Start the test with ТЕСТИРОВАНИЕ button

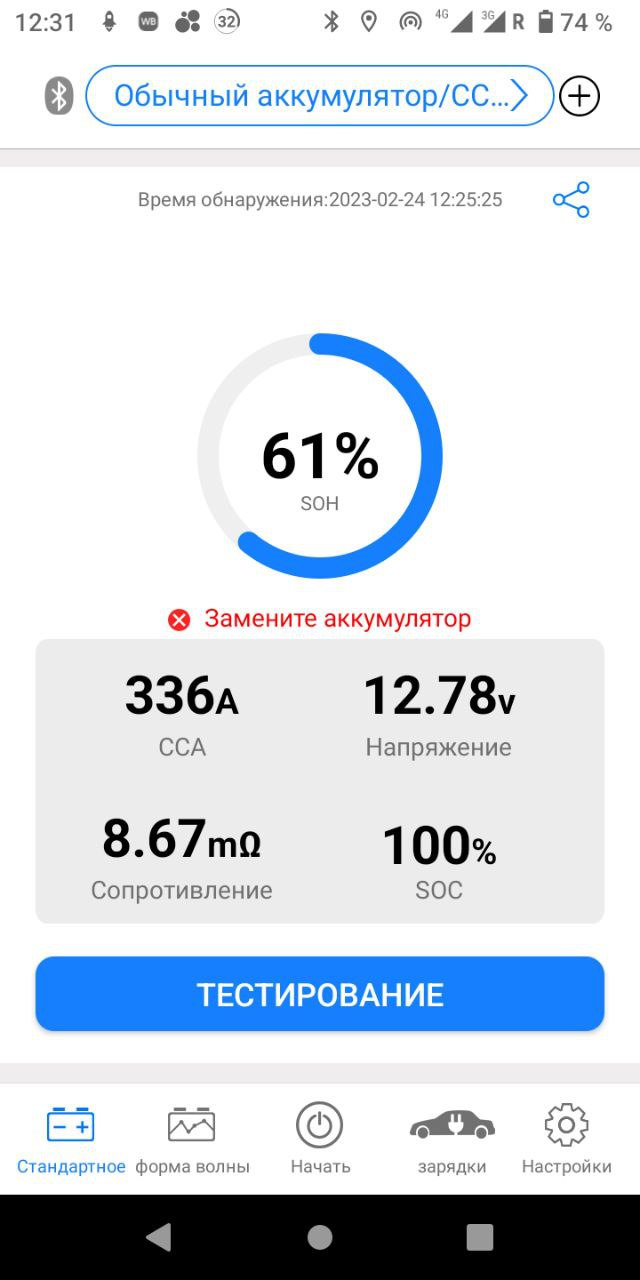(x=320, y=994)
